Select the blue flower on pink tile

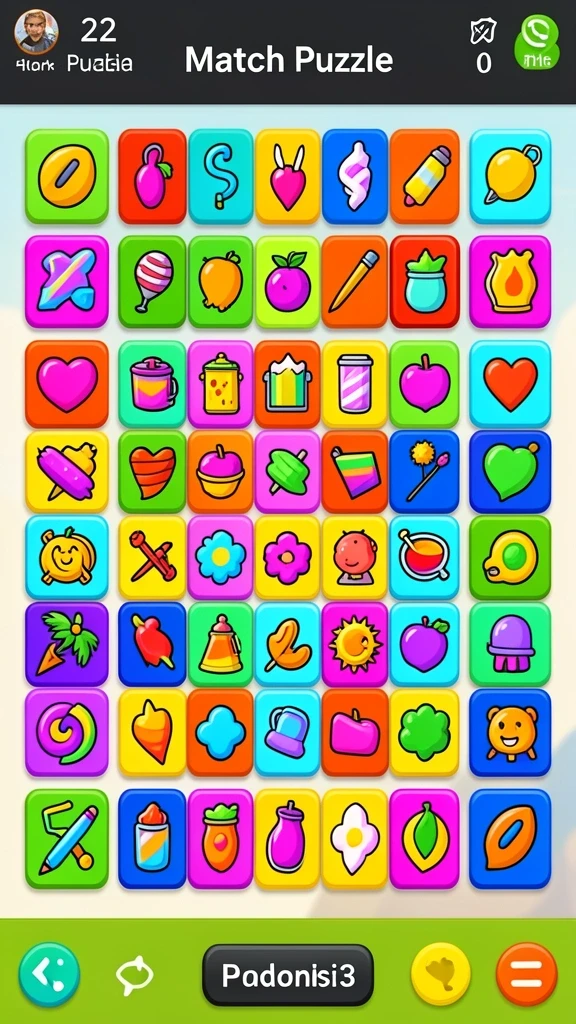pyautogui.click(x=221, y=557)
